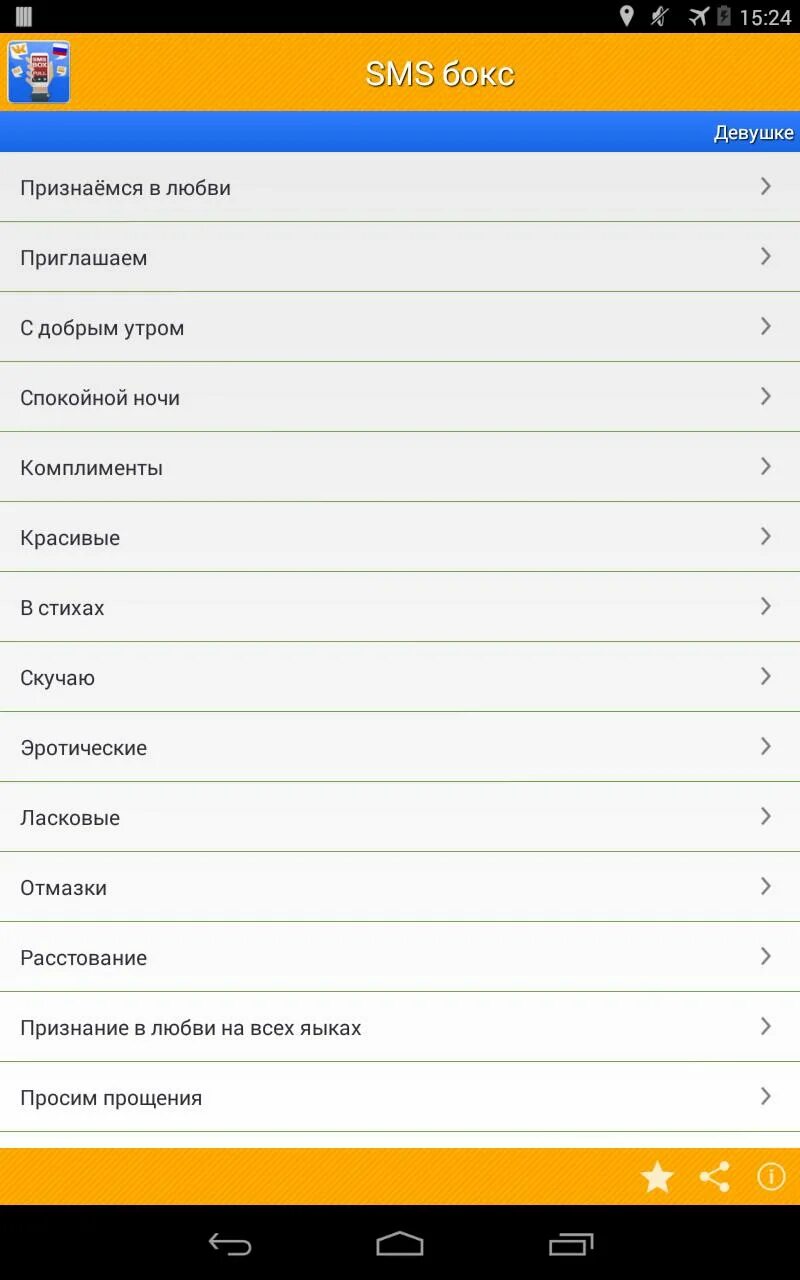Open the favorites star icon
Viewport: 800px width, 1280px height.
point(657,1177)
